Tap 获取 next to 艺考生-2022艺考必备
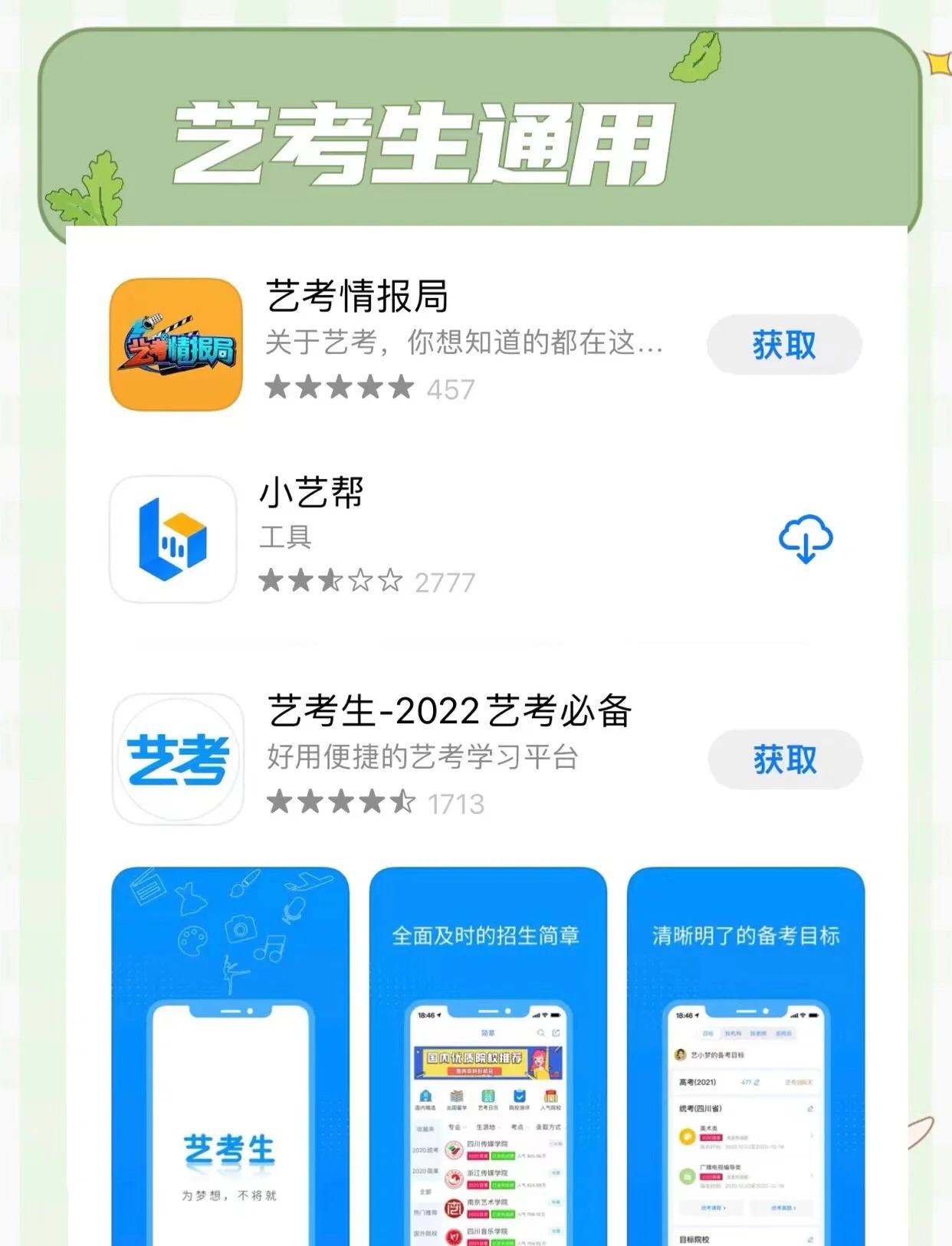The width and height of the screenshot is (952, 1246). click(784, 759)
